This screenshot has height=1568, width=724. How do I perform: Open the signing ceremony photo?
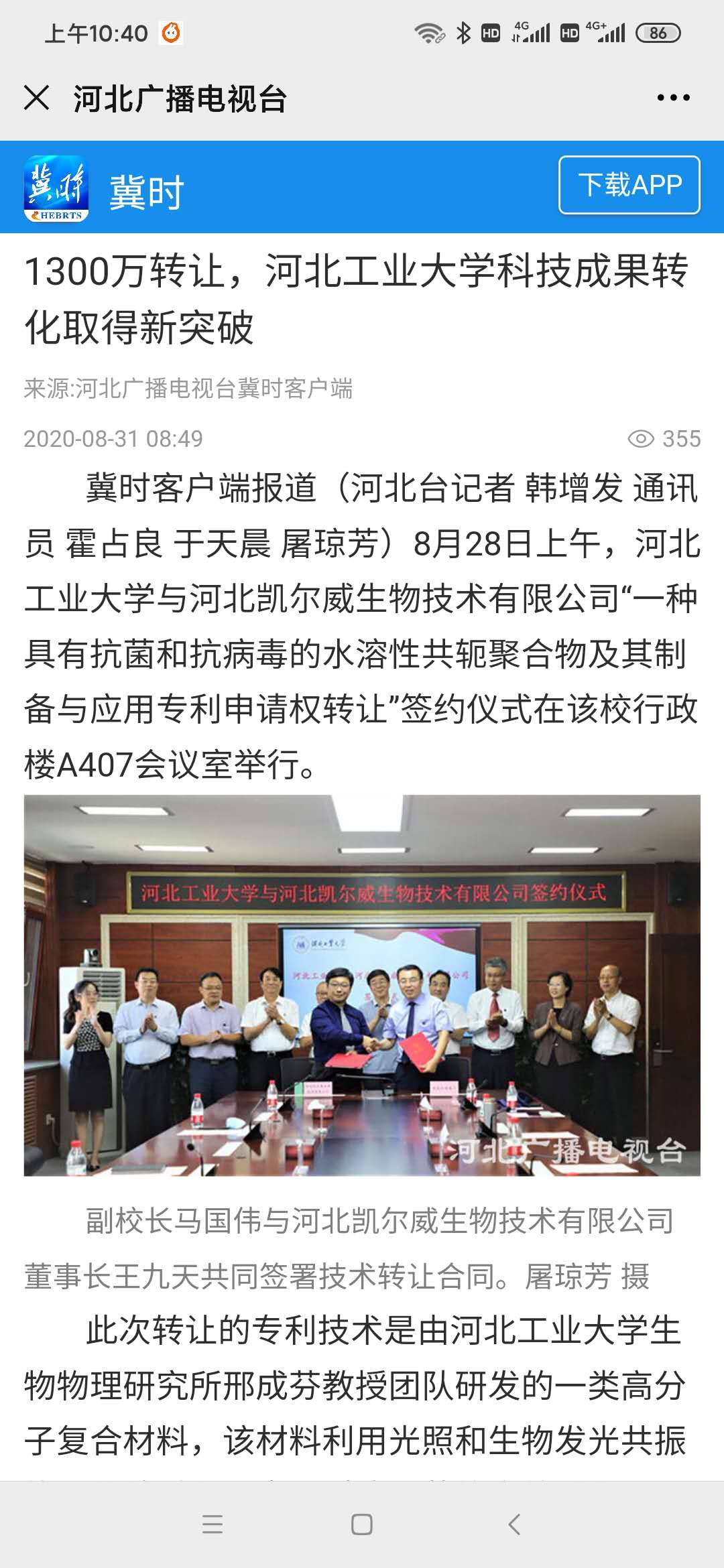pyautogui.click(x=362, y=985)
